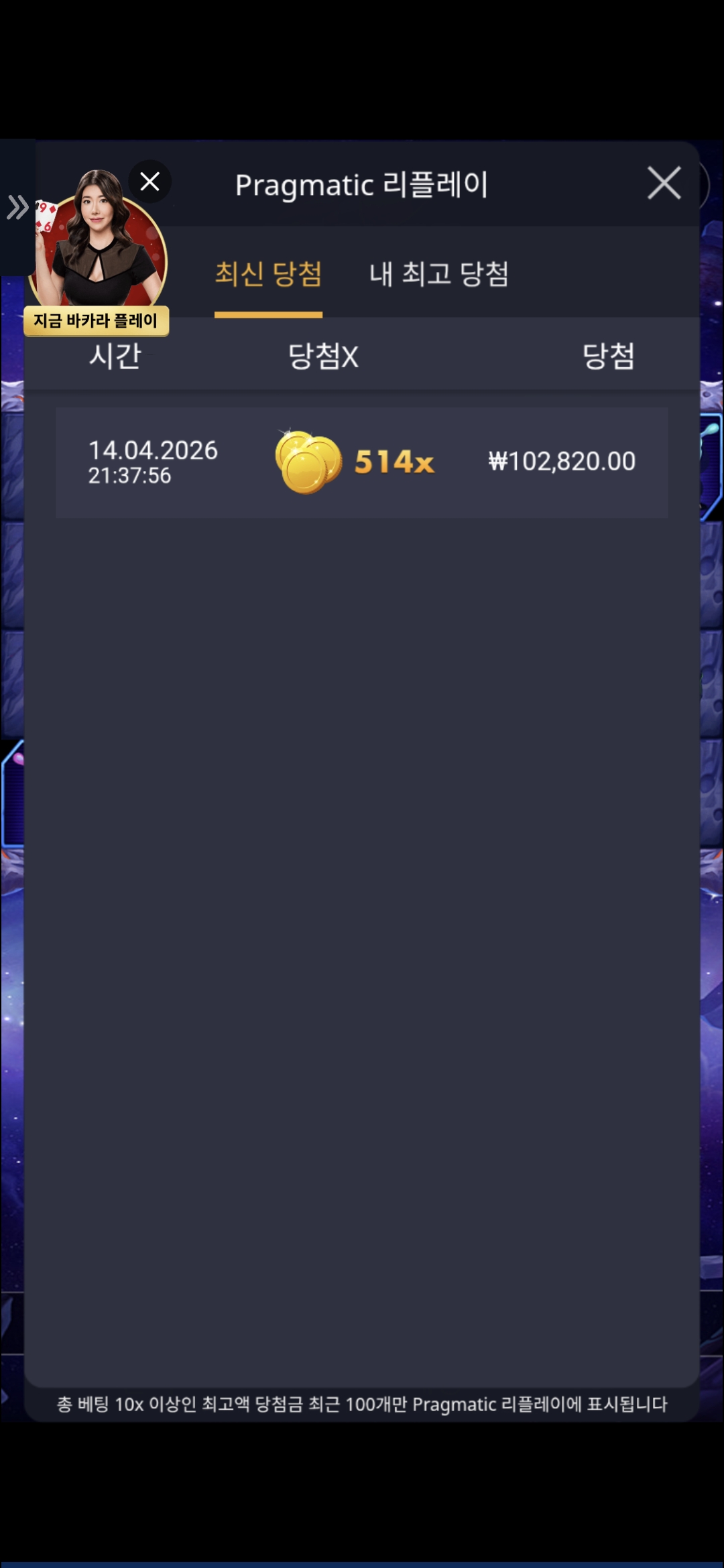This screenshot has width=724, height=1568.
Task: Close the Pragmatic 리플레이 dialog
Action: coord(664,183)
